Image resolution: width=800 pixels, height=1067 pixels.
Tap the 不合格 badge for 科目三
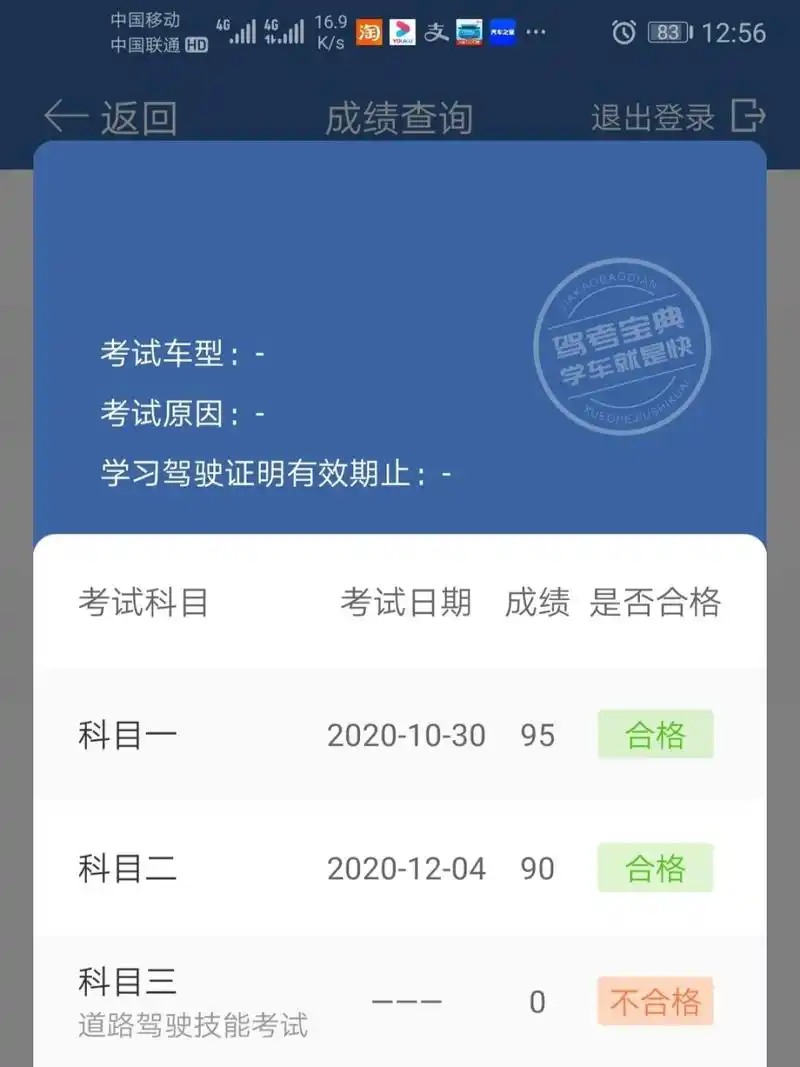click(655, 1000)
